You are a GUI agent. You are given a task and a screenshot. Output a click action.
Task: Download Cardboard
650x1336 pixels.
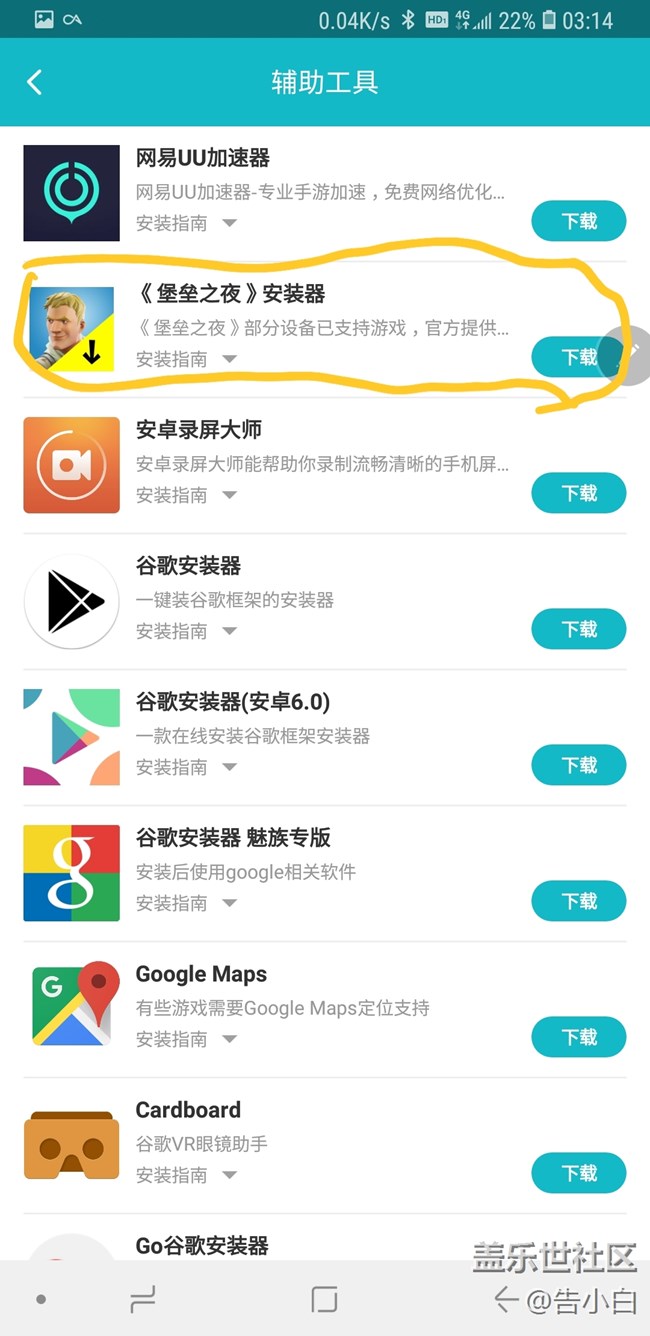578,1173
